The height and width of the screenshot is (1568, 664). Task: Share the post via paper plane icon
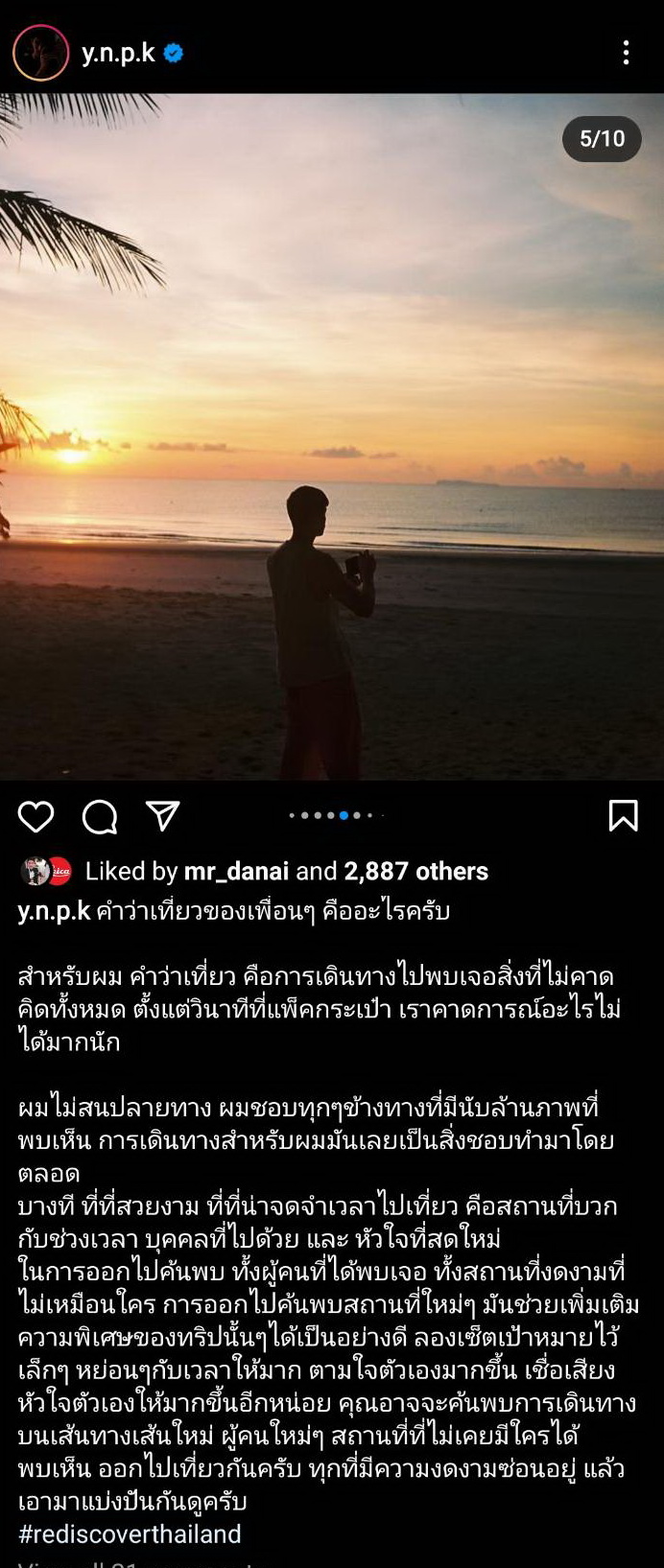pyautogui.click(x=163, y=815)
